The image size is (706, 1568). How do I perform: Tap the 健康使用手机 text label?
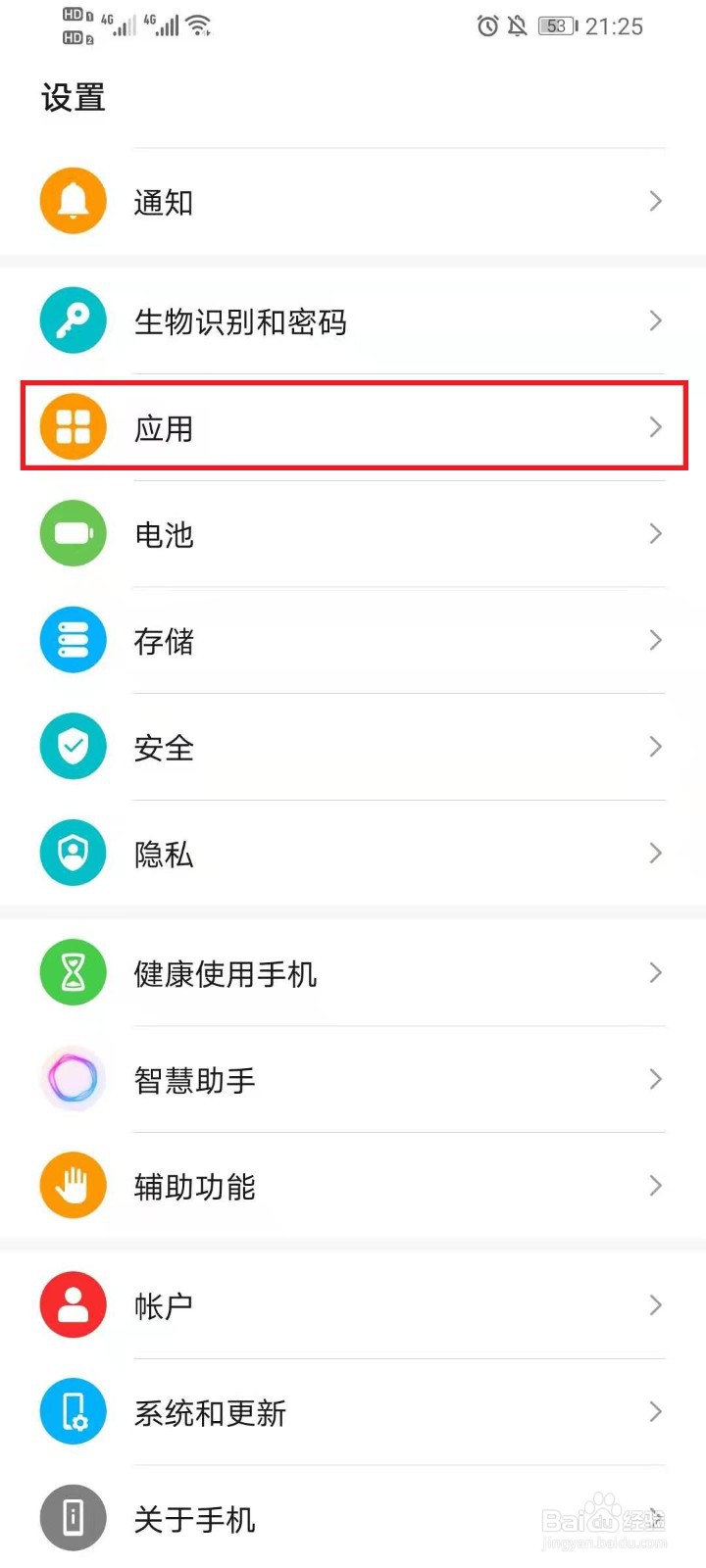(x=226, y=972)
